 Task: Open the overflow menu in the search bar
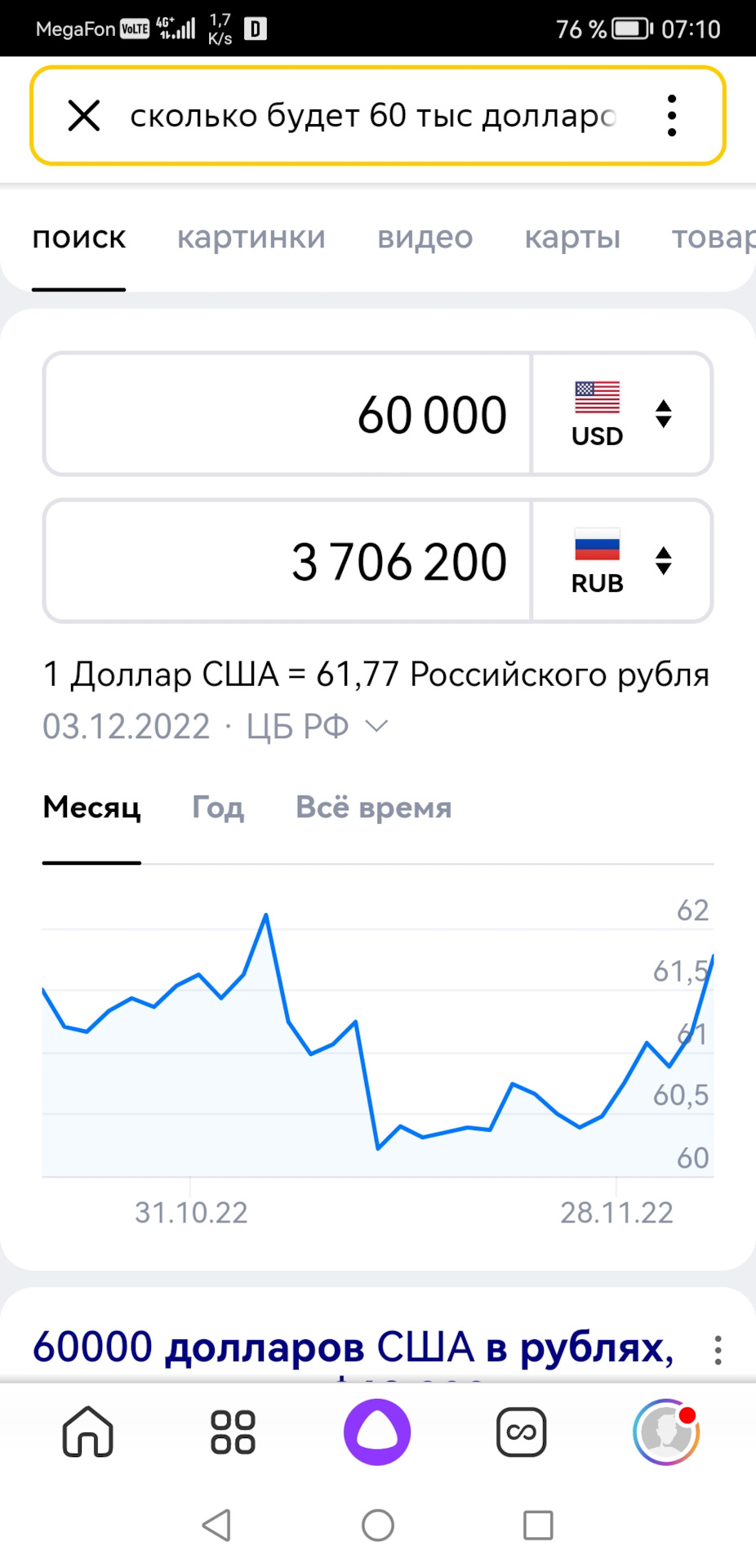pos(671,116)
